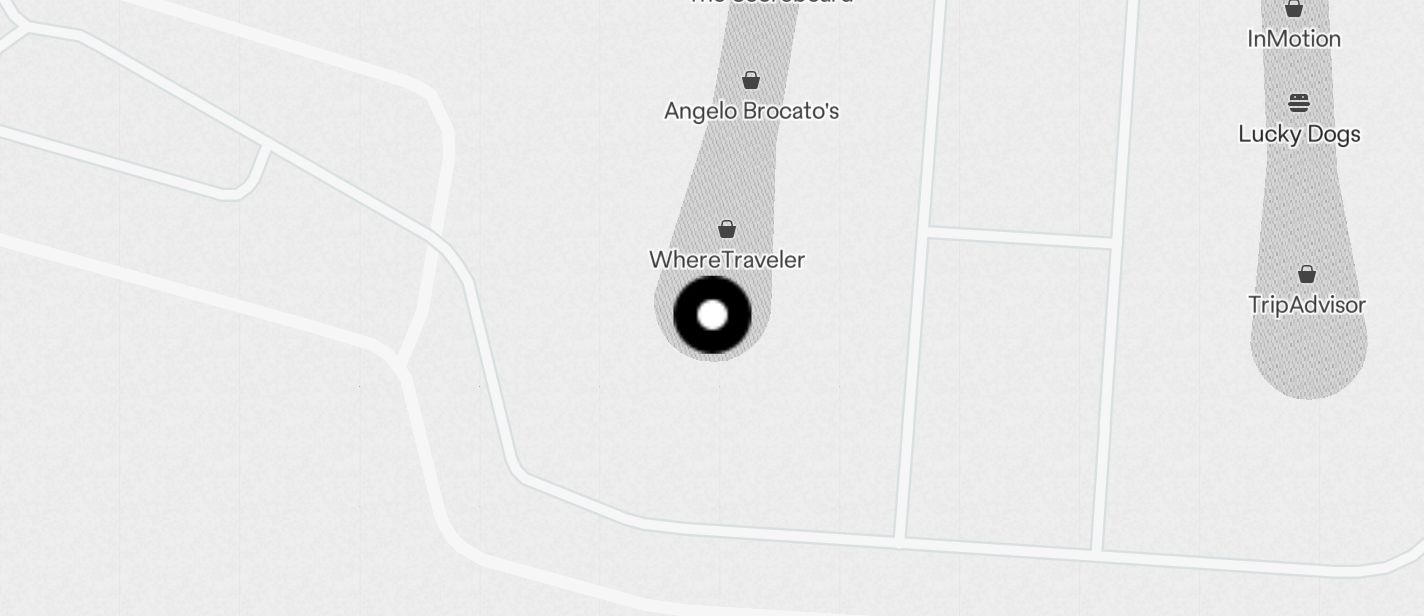Open the Angelo Brocato's place marker
This screenshot has height=616, width=1424.
[x=751, y=80]
